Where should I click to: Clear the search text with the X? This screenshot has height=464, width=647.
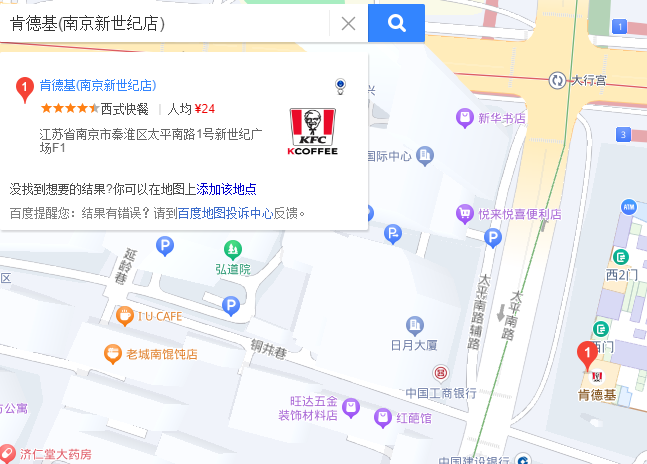(348, 24)
